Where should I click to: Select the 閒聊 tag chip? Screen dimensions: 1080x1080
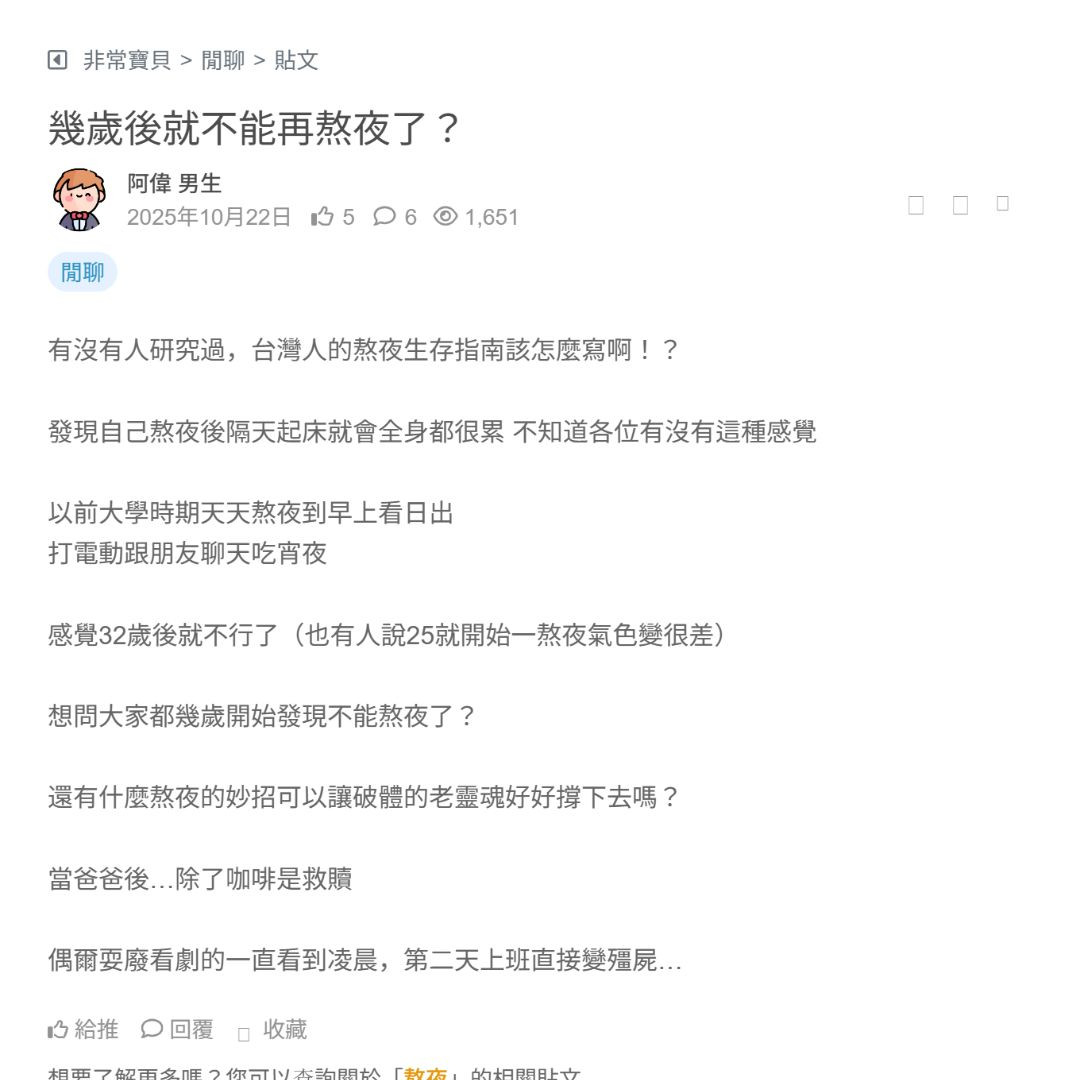click(x=82, y=272)
